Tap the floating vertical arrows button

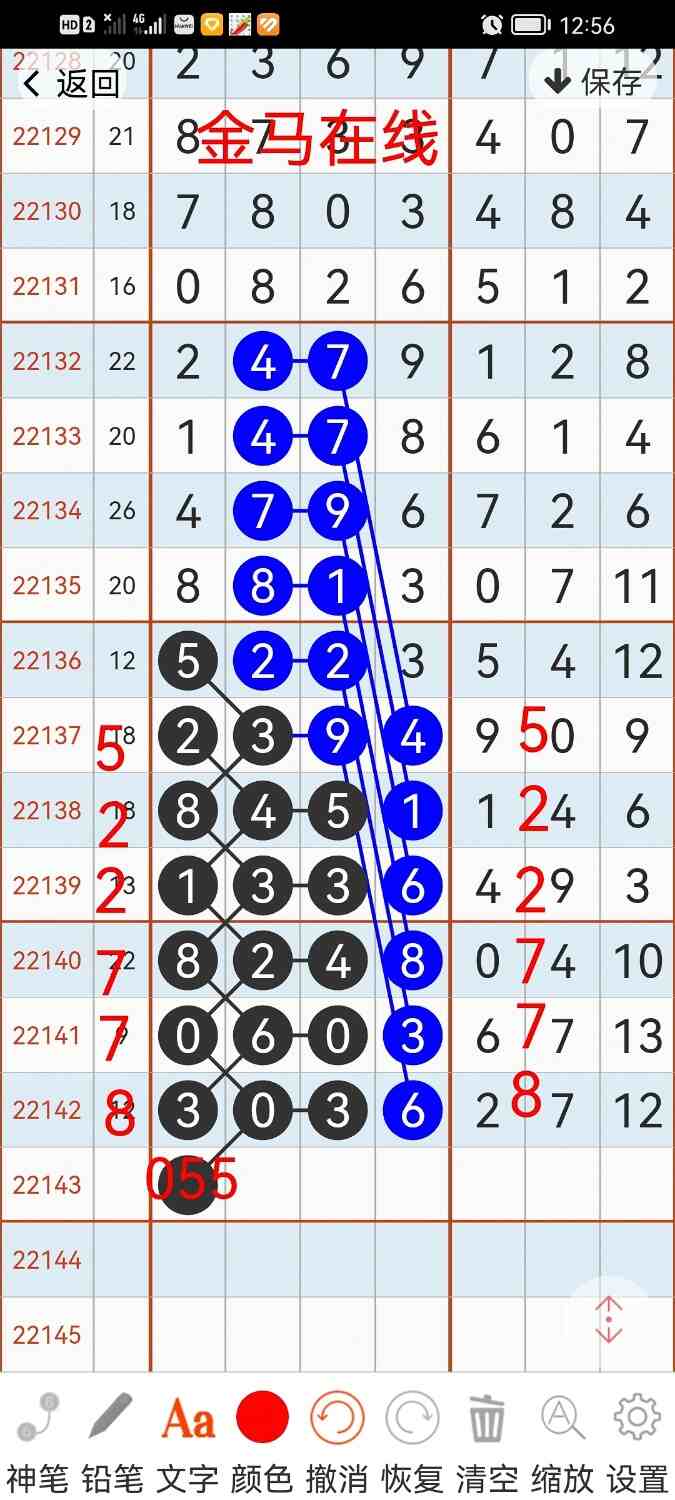point(609,1320)
